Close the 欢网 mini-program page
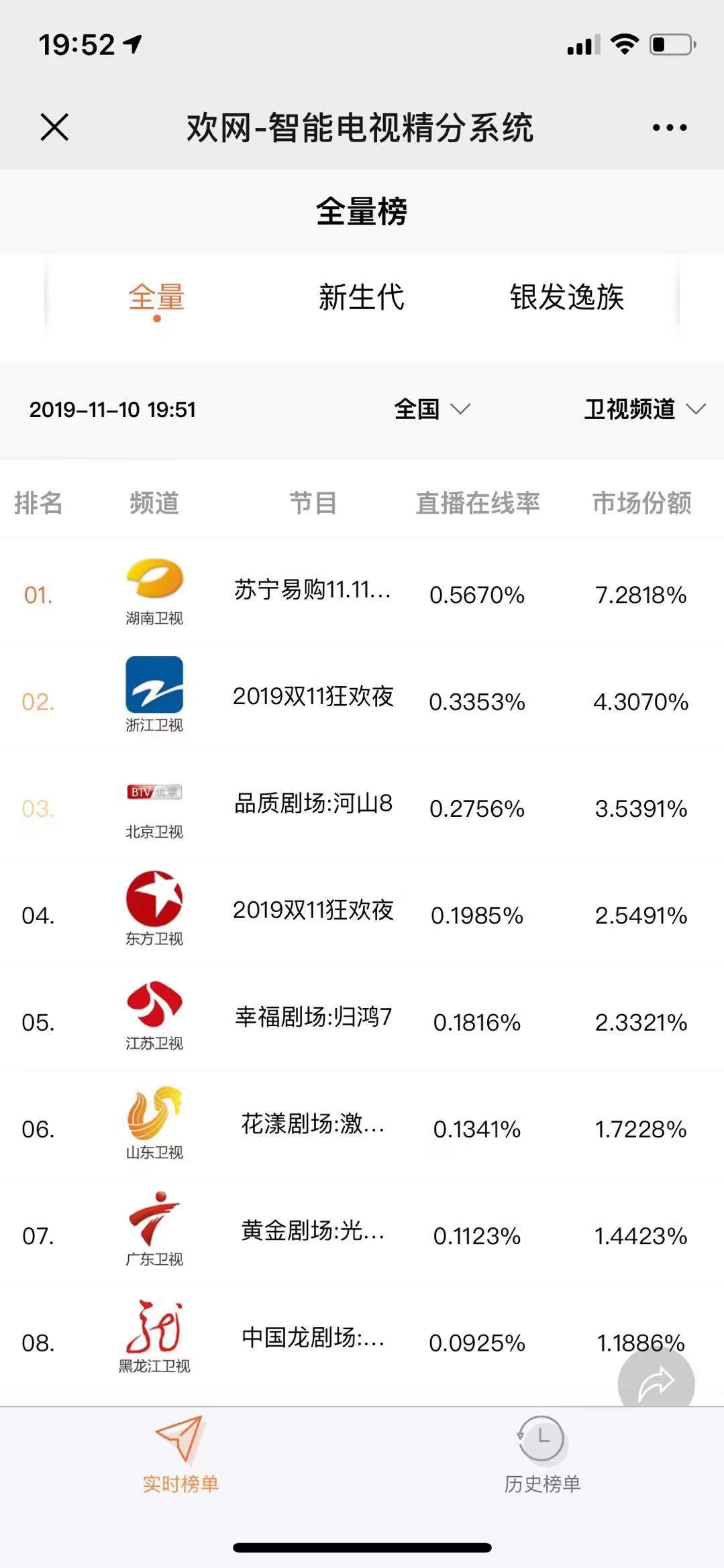Viewport: 724px width, 1568px height. (x=54, y=127)
